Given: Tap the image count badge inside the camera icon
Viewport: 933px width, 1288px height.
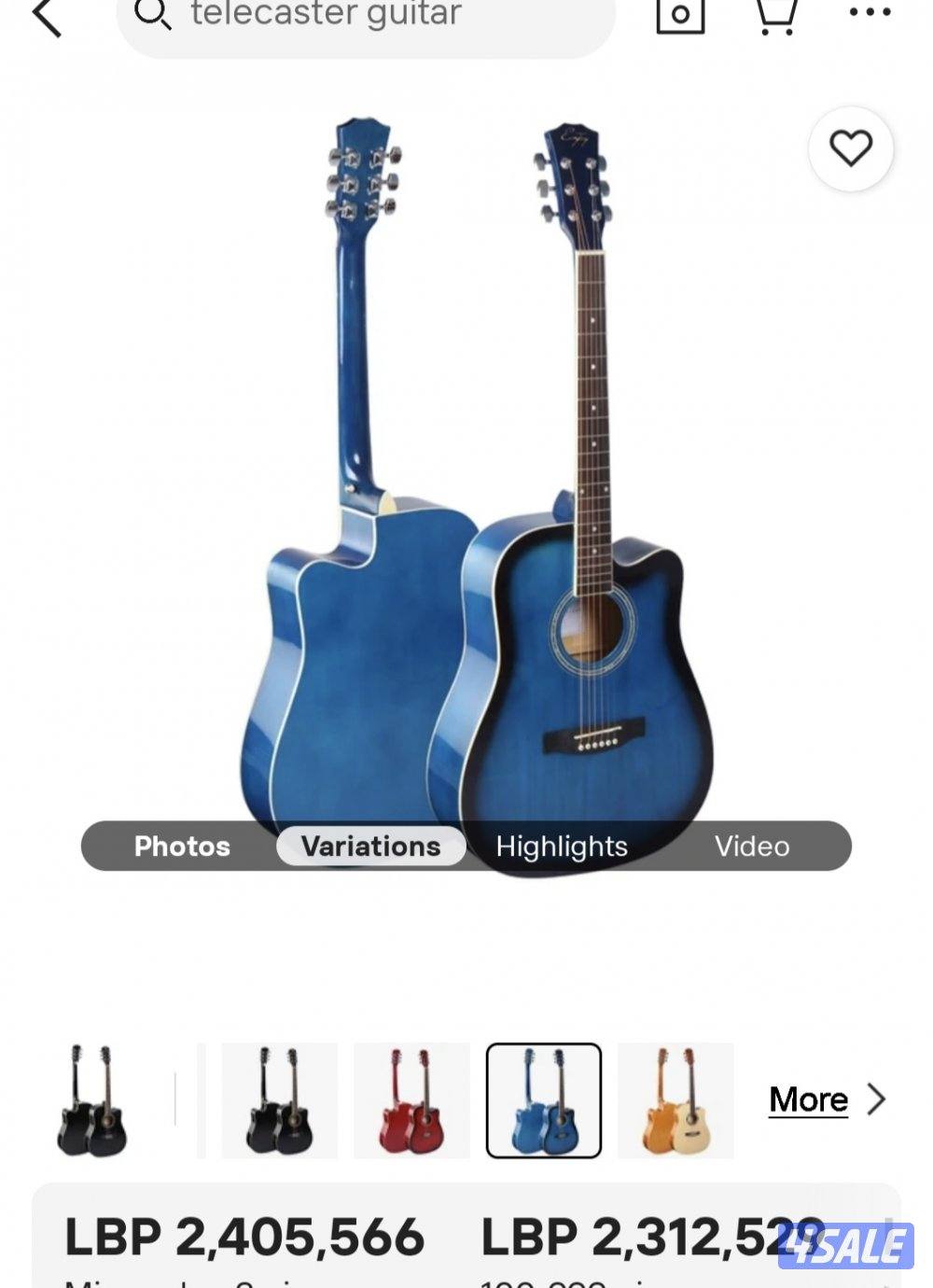Looking at the screenshot, I should pos(682,17).
